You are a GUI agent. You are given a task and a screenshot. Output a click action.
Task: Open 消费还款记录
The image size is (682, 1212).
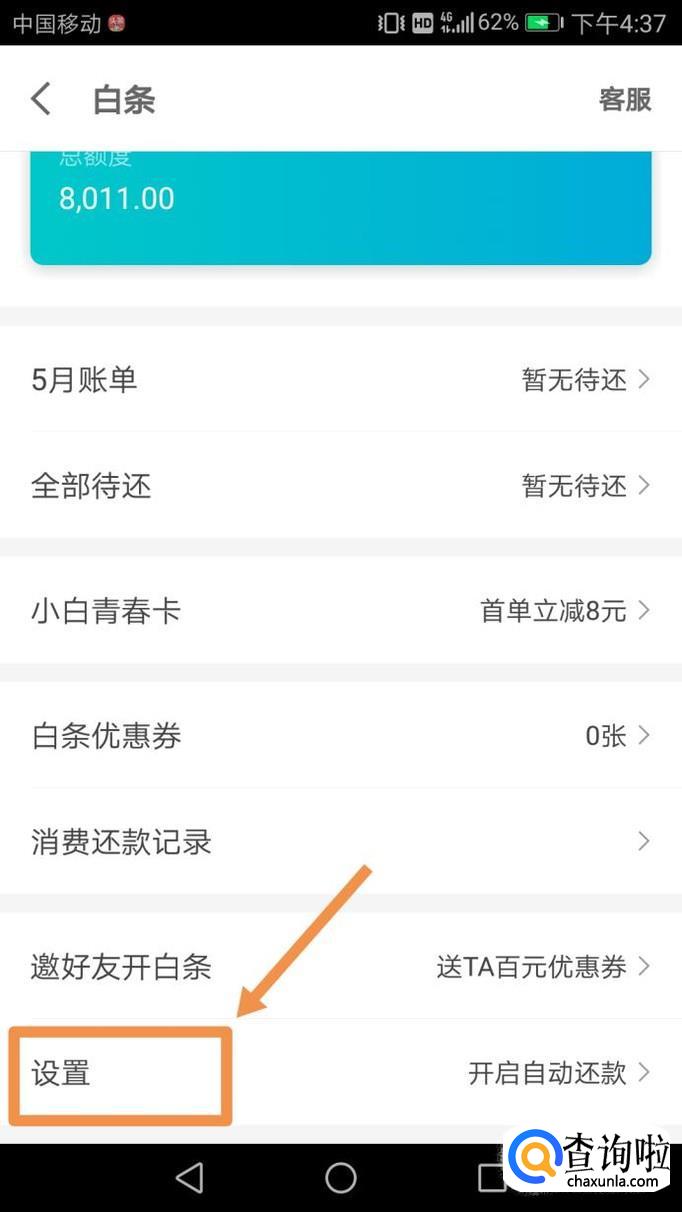340,842
